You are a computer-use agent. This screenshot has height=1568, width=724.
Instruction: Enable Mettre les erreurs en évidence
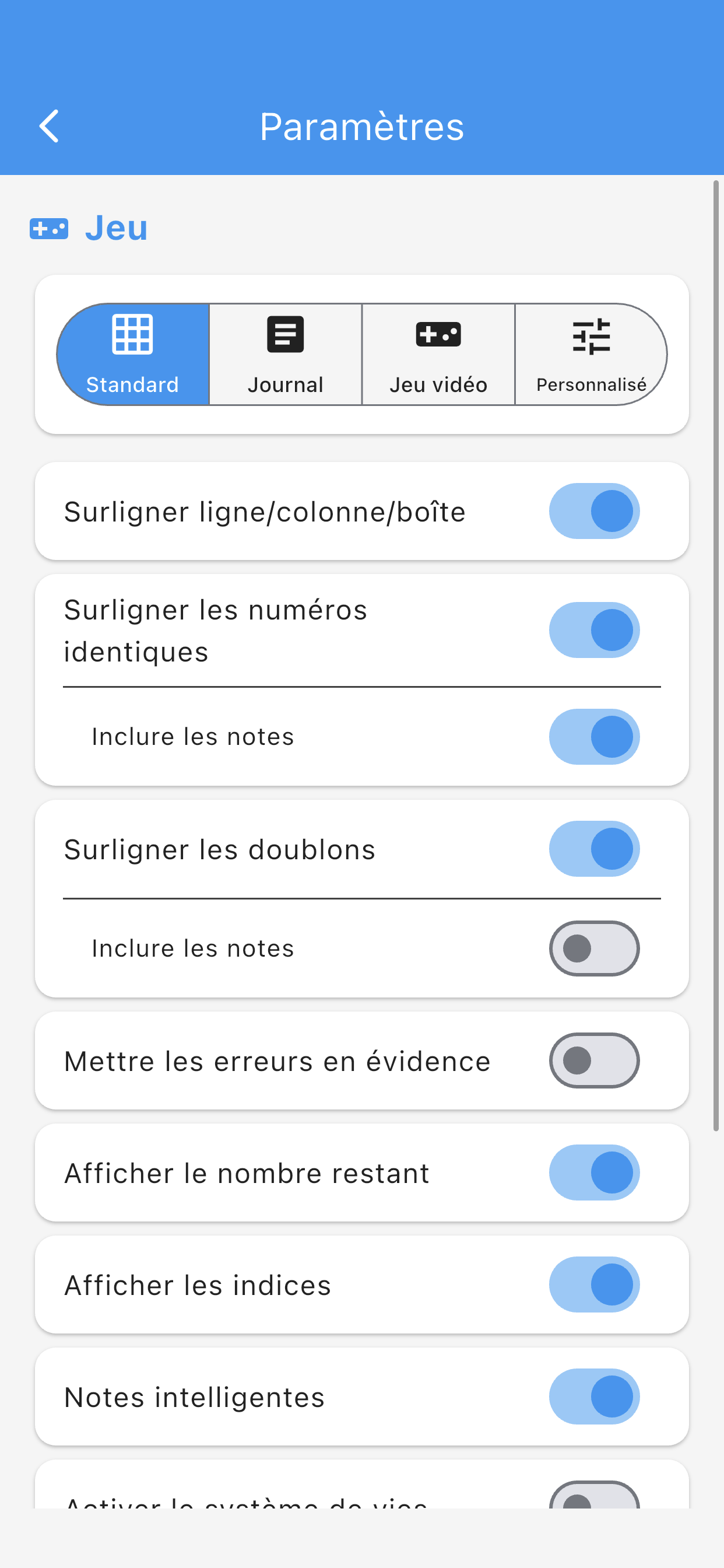tap(595, 1060)
